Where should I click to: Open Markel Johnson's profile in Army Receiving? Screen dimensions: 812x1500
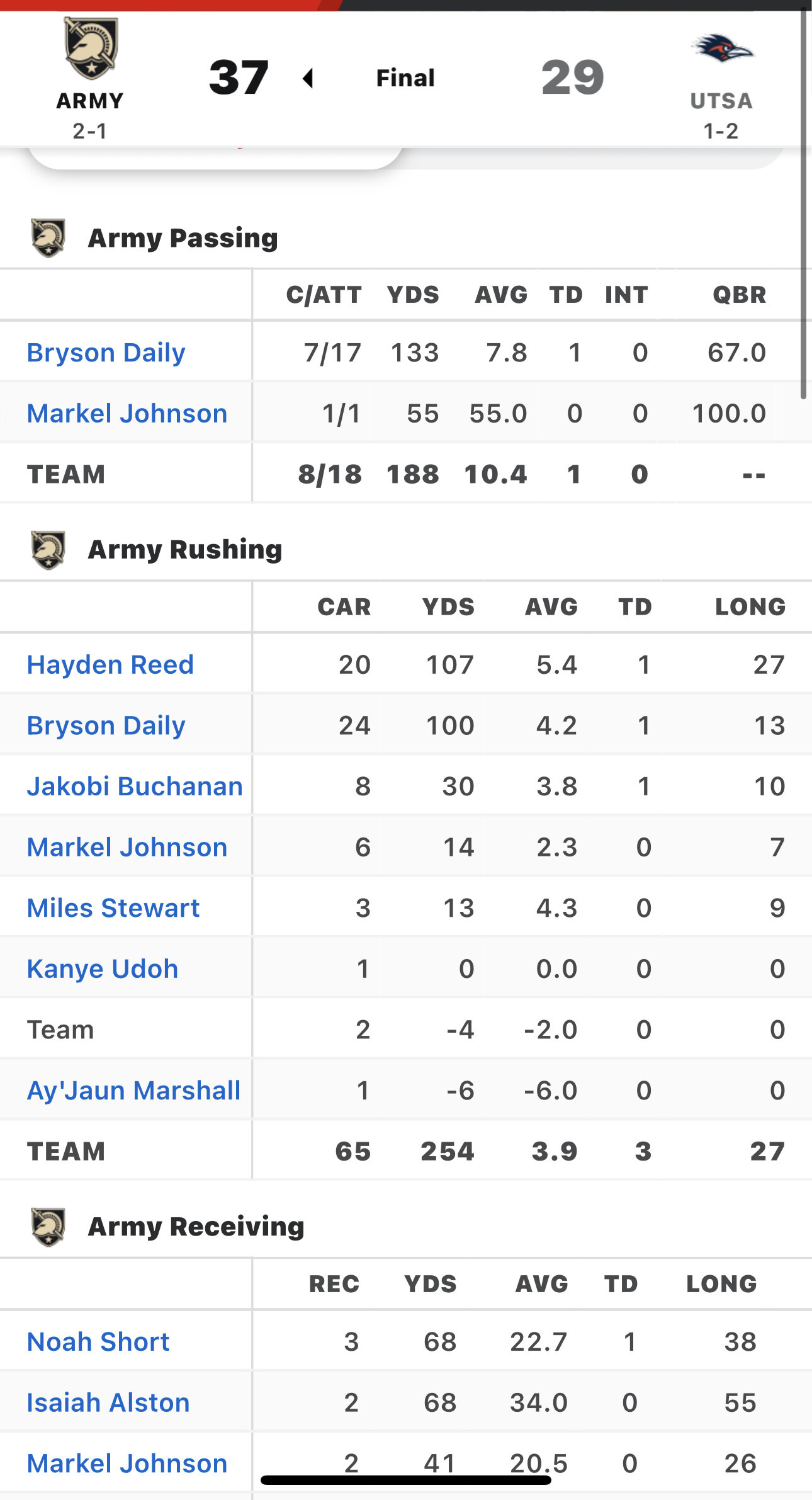point(127,1463)
